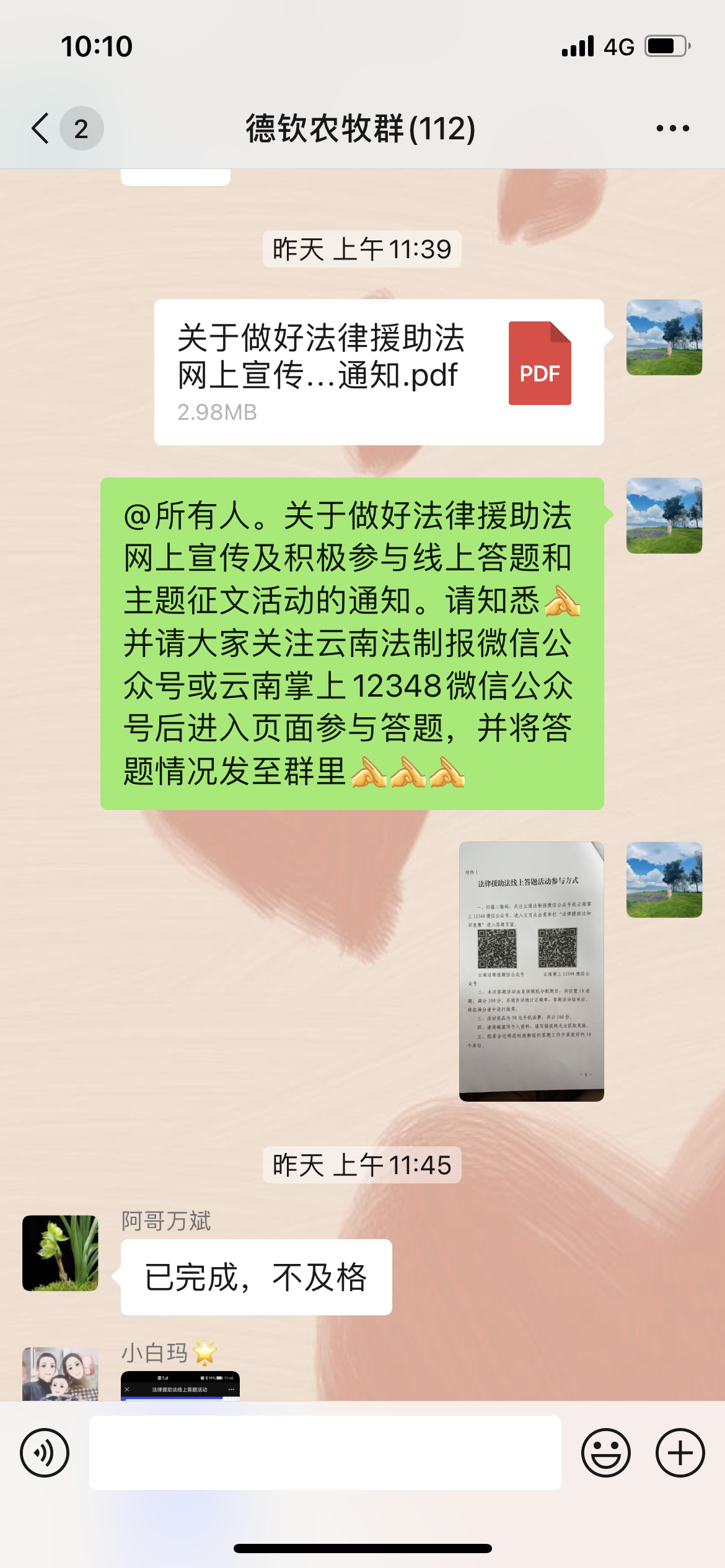
Task: Focus the message text field
Action: pos(325,1452)
